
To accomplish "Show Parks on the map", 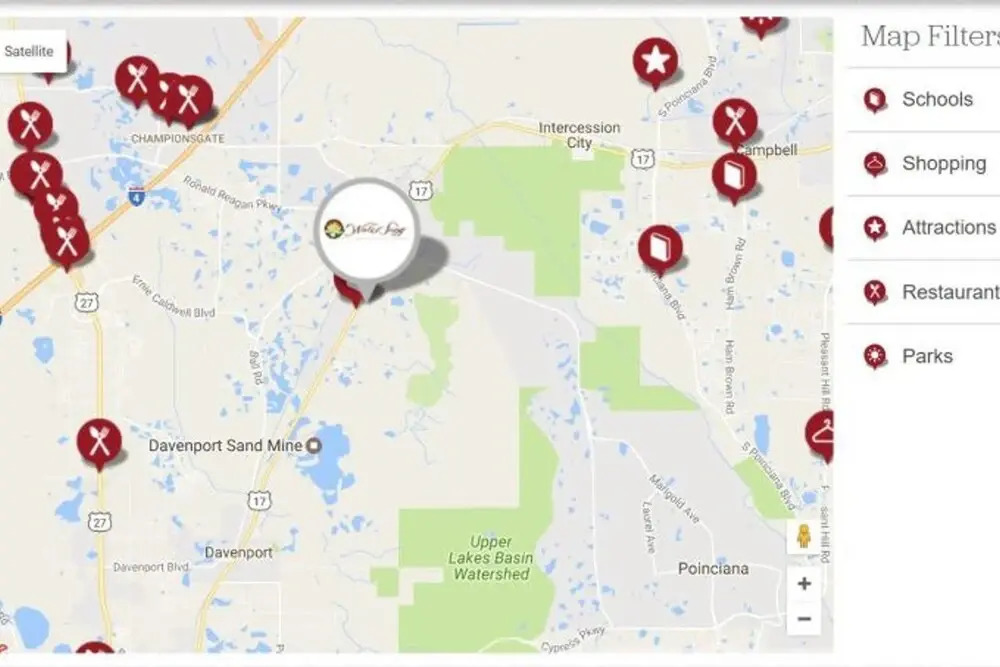I will pos(926,356).
